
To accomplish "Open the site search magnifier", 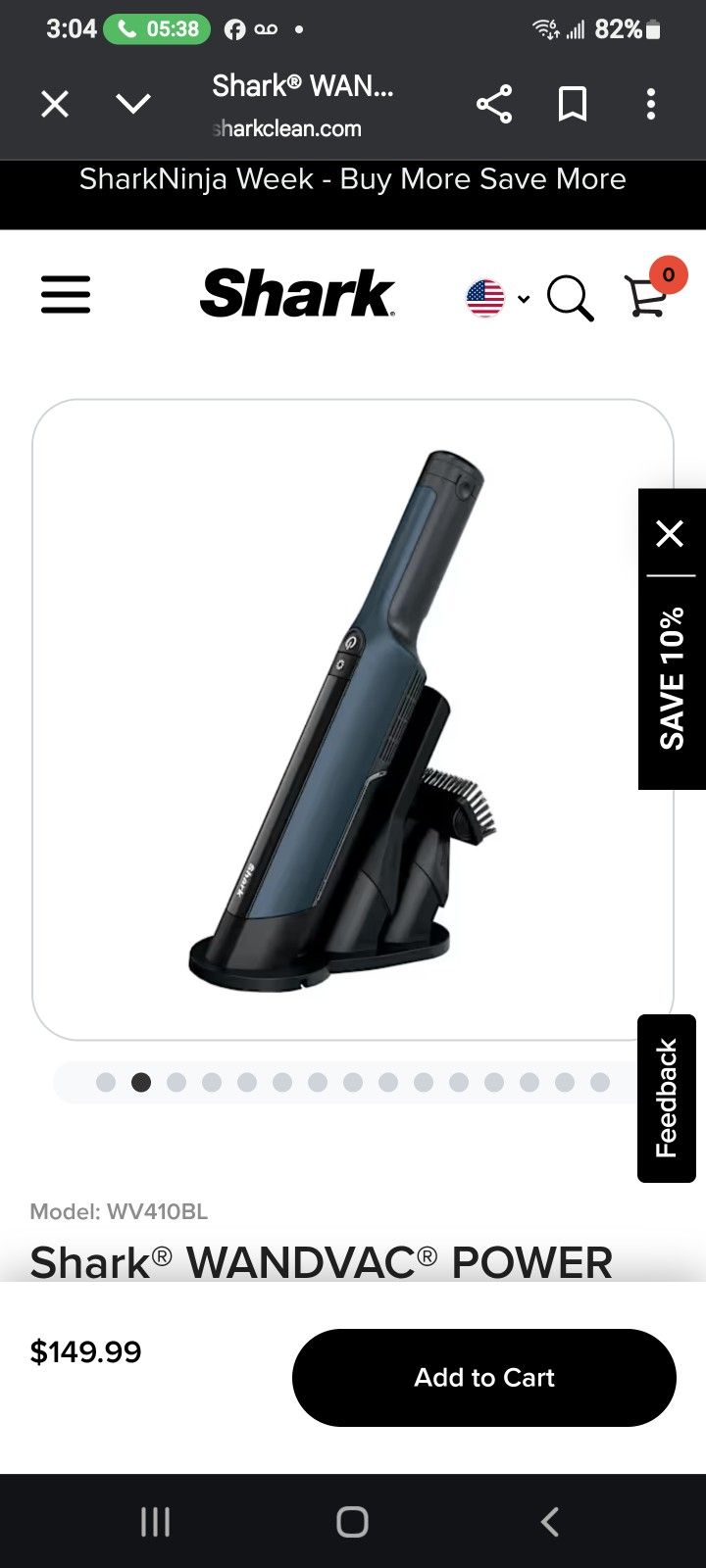I will point(571,298).
